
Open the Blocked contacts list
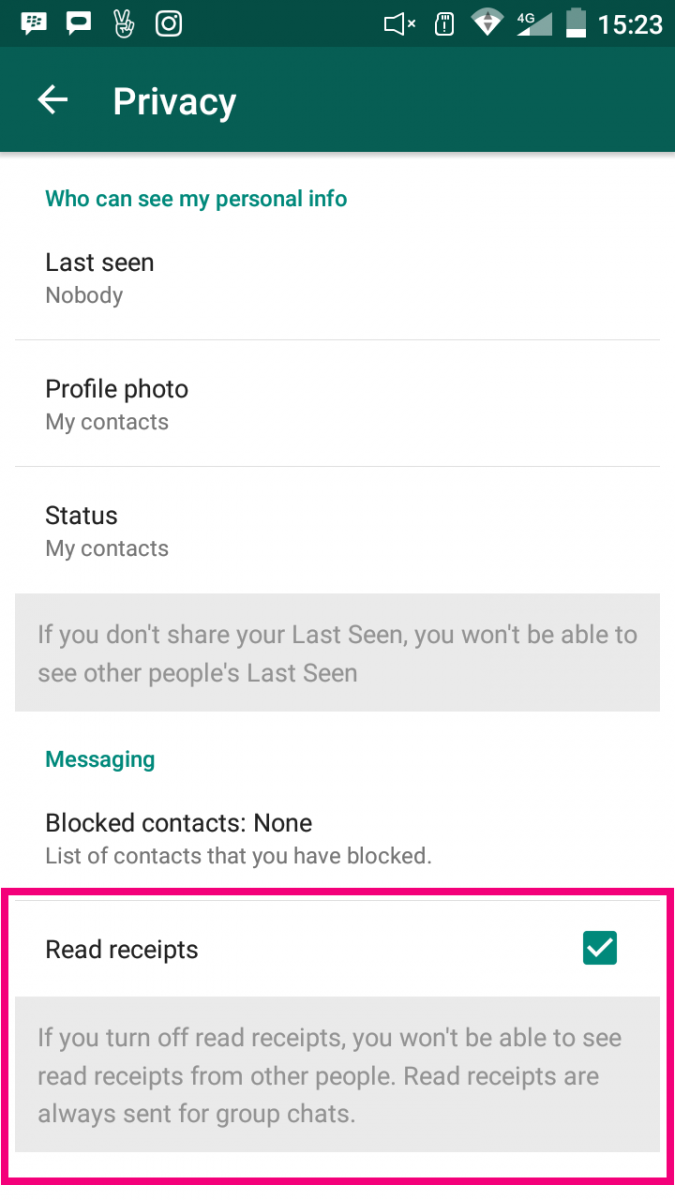pyautogui.click(x=337, y=837)
